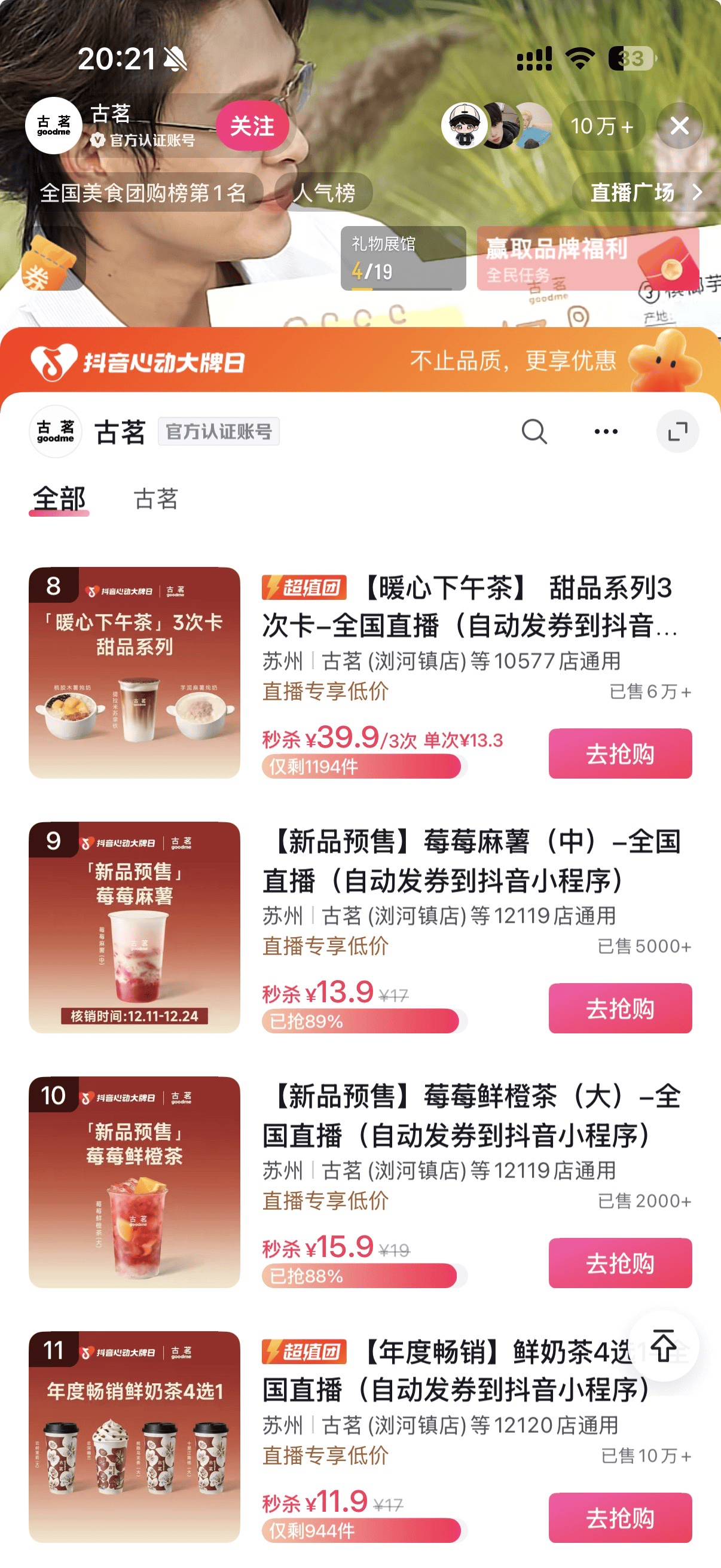
Task: Buy 莓莓麻薯 with its 去抢购 button
Action: point(619,1008)
